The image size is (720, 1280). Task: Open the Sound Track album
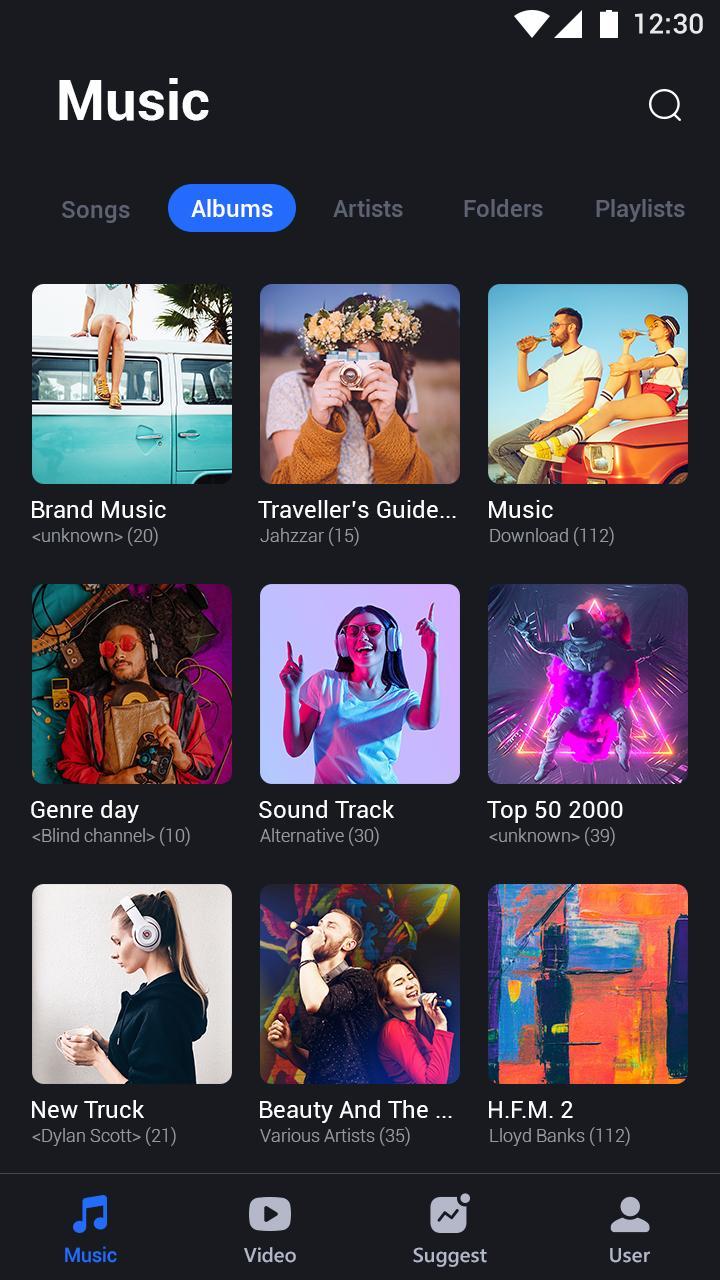[x=360, y=684]
